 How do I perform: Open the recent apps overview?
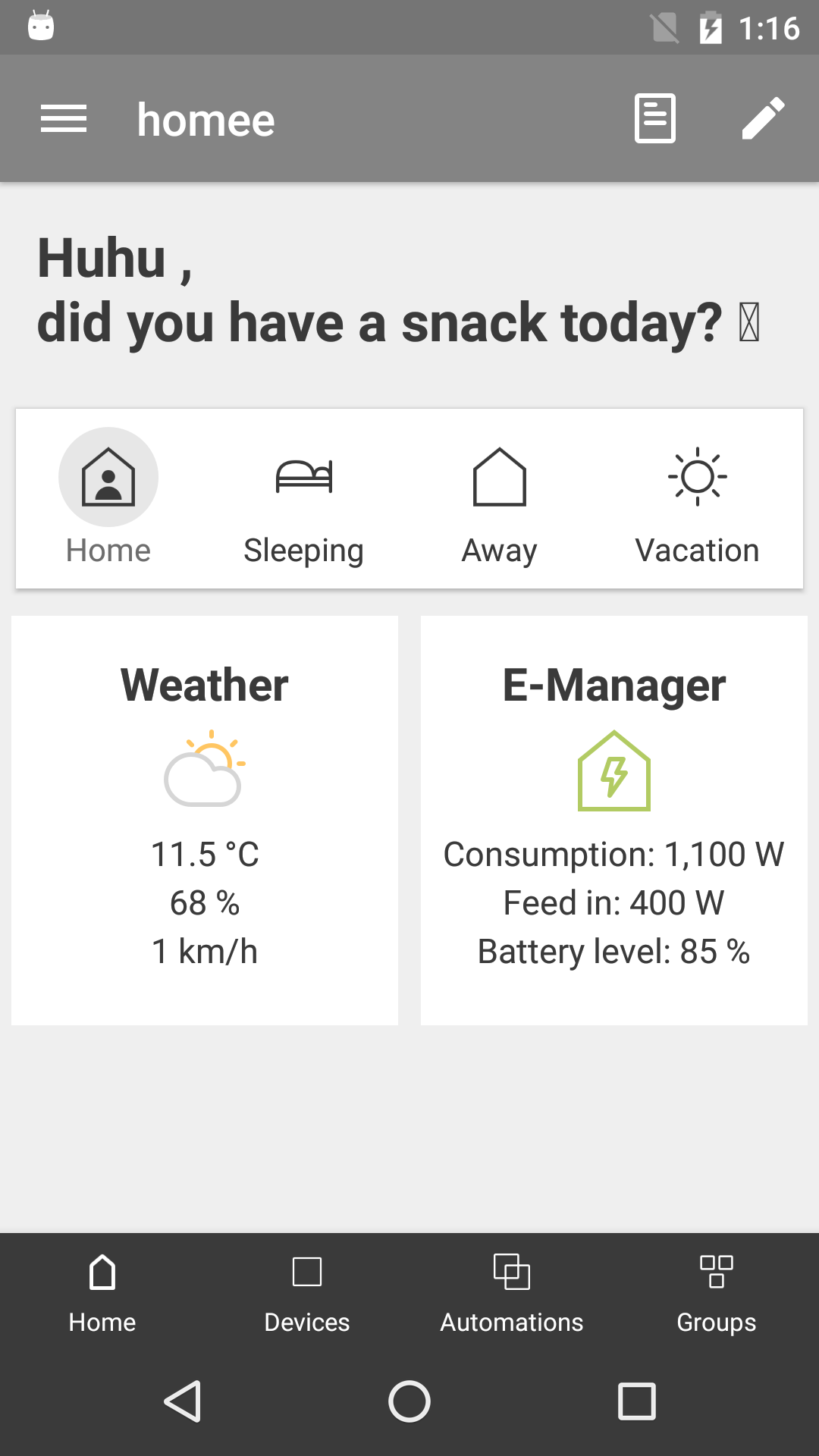(637, 1401)
